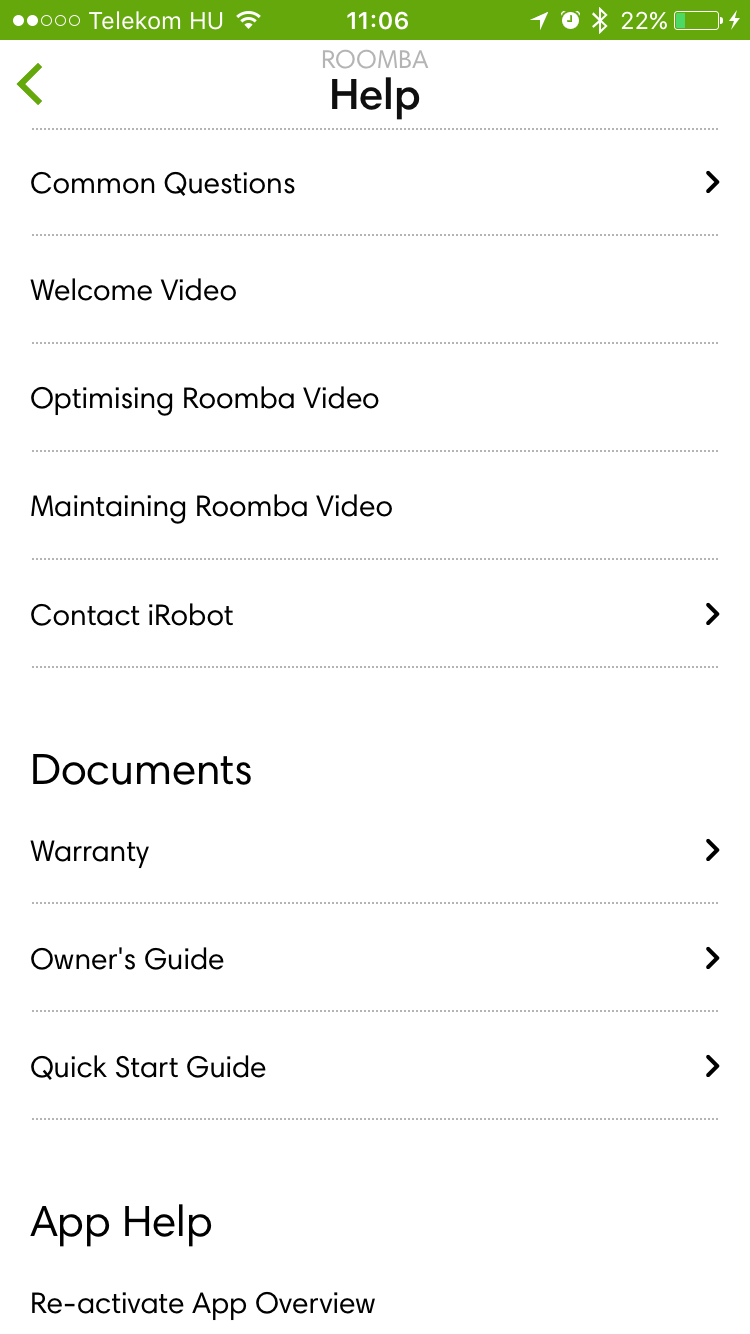
Task: Open Optimising Roomba Video
Action: (375, 398)
